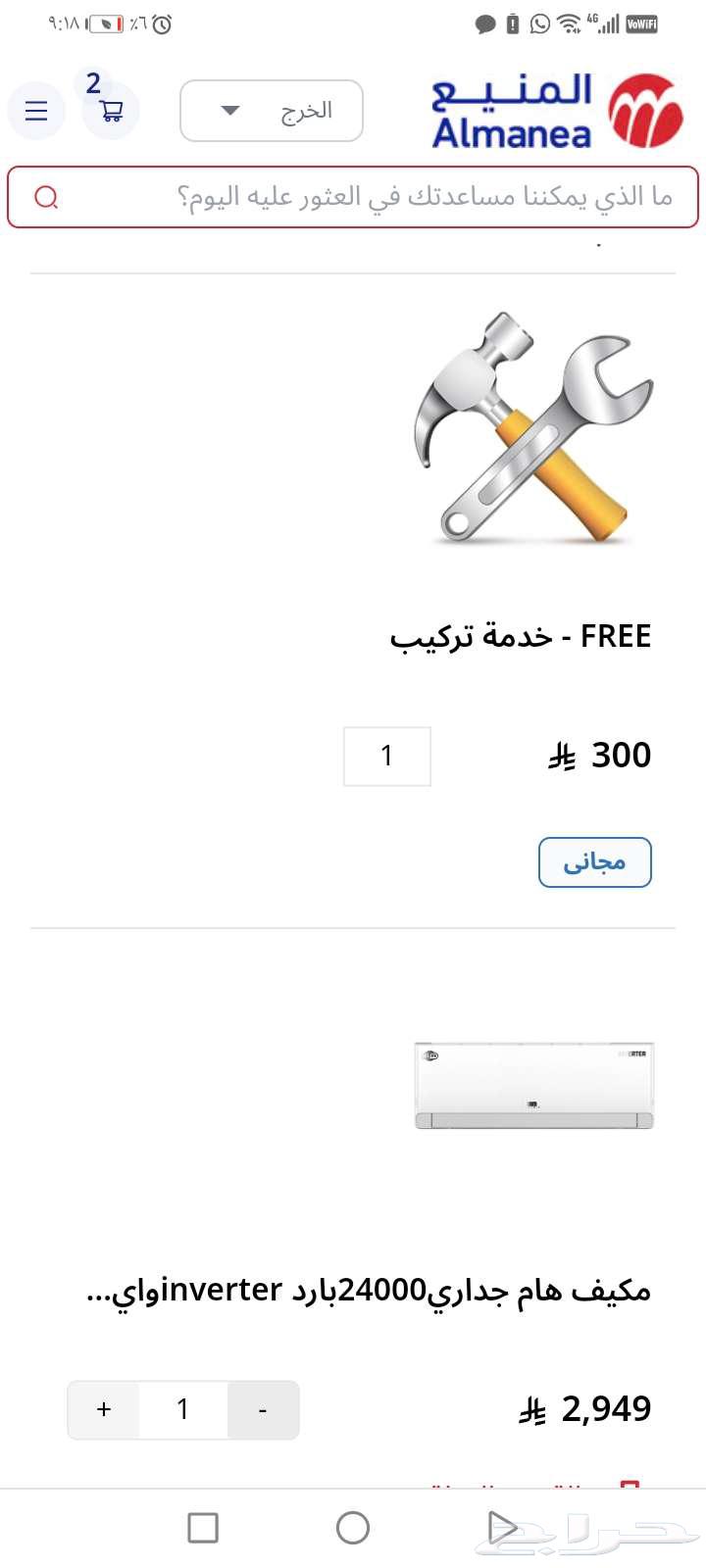View the air conditioner product thumbnail

532,1083
